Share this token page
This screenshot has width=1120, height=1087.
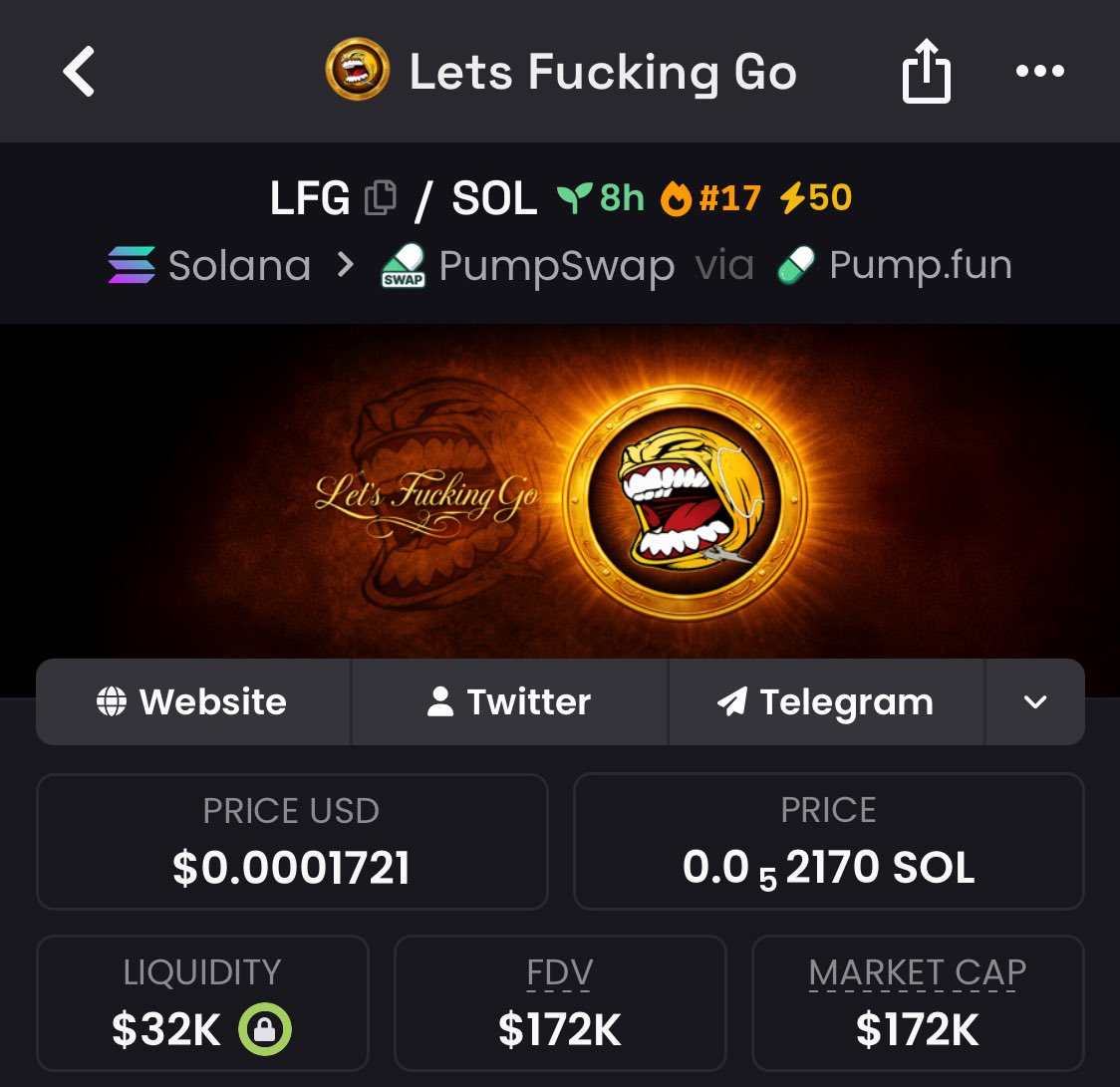pos(926,73)
